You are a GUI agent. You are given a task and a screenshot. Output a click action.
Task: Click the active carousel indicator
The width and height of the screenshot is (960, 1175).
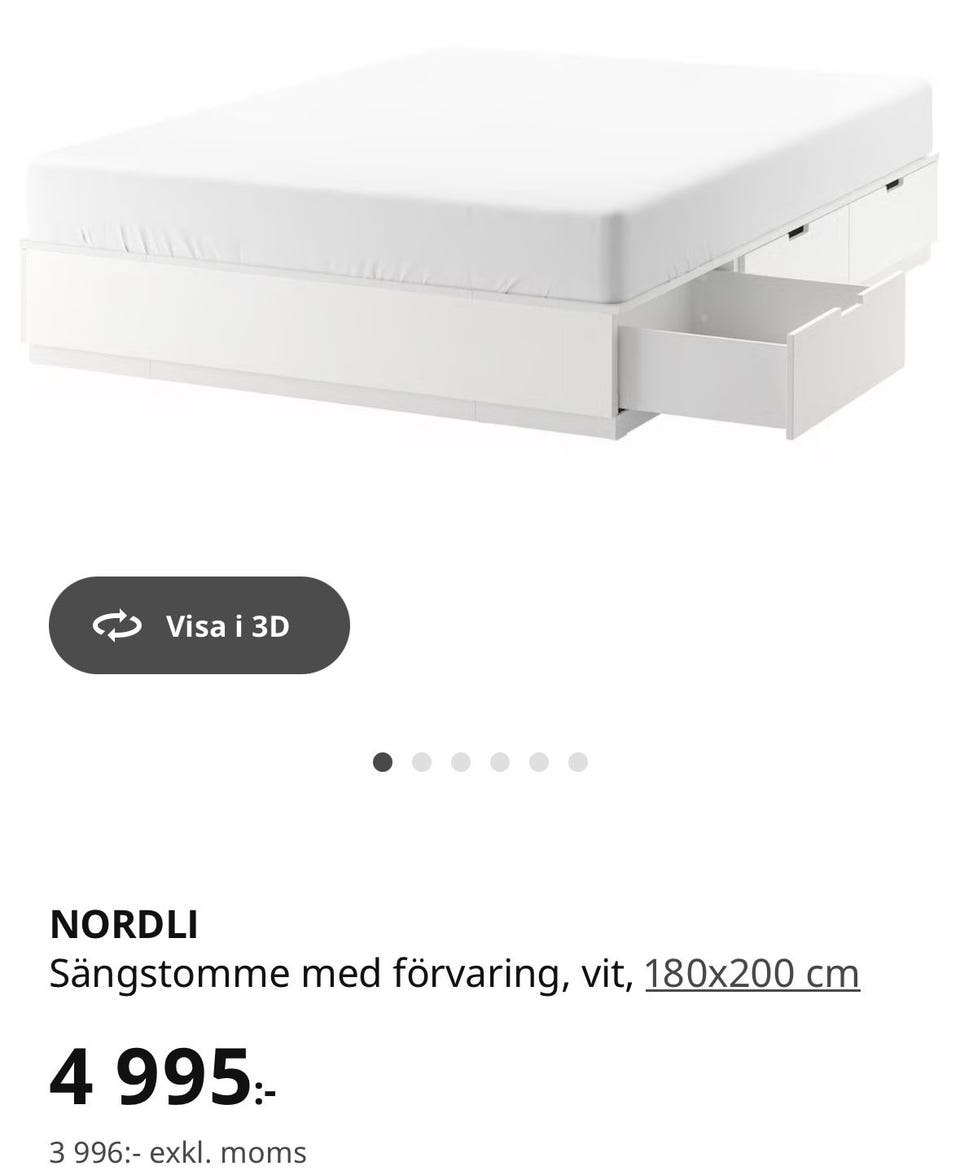[x=383, y=760]
